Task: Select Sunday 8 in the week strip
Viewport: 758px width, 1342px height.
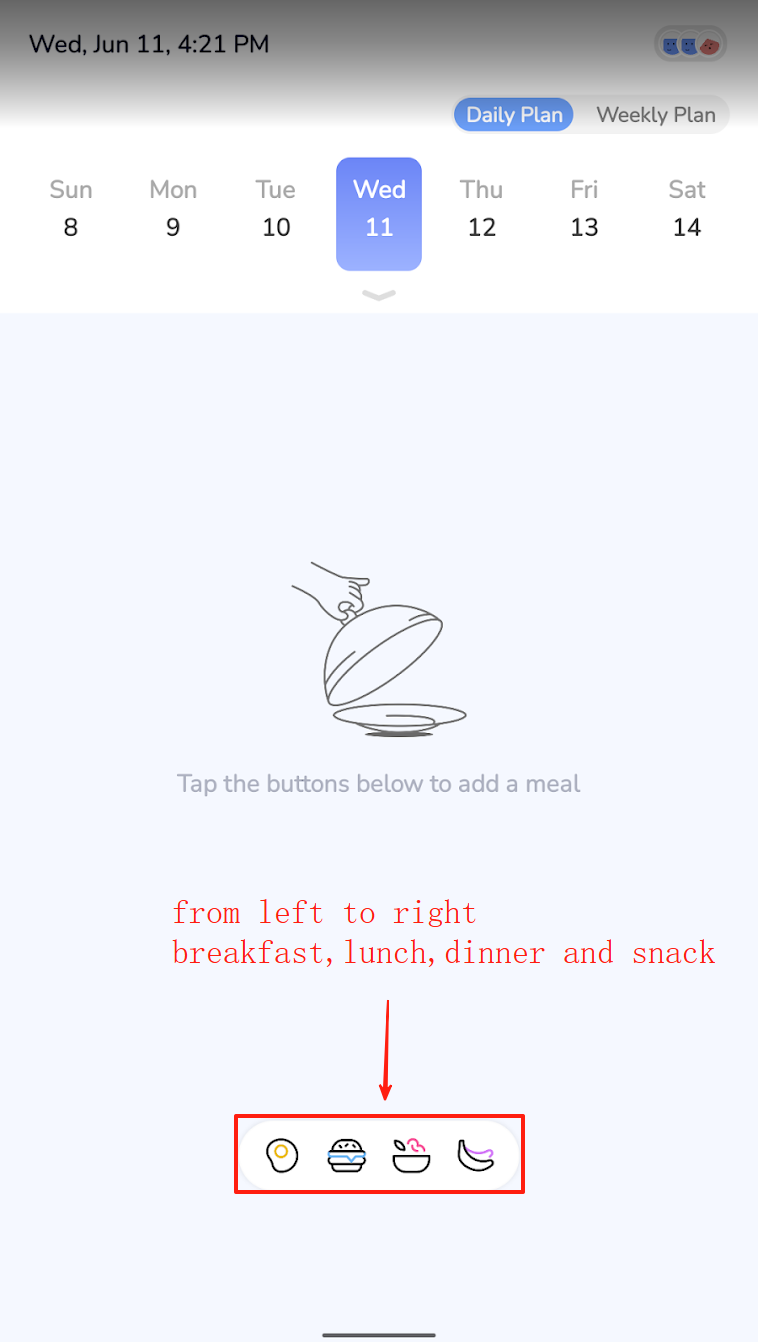Action: tap(71, 209)
